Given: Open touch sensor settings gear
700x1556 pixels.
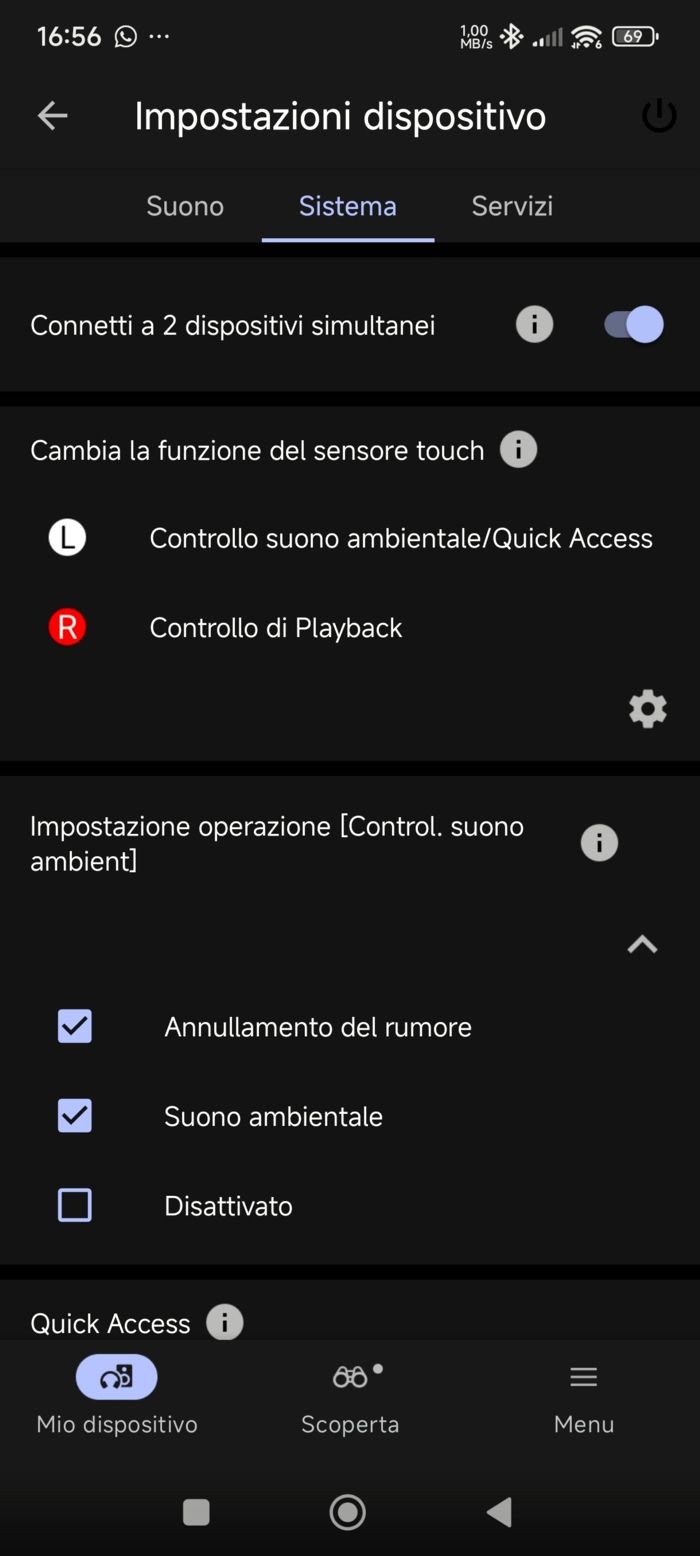Looking at the screenshot, I should coord(647,709).
